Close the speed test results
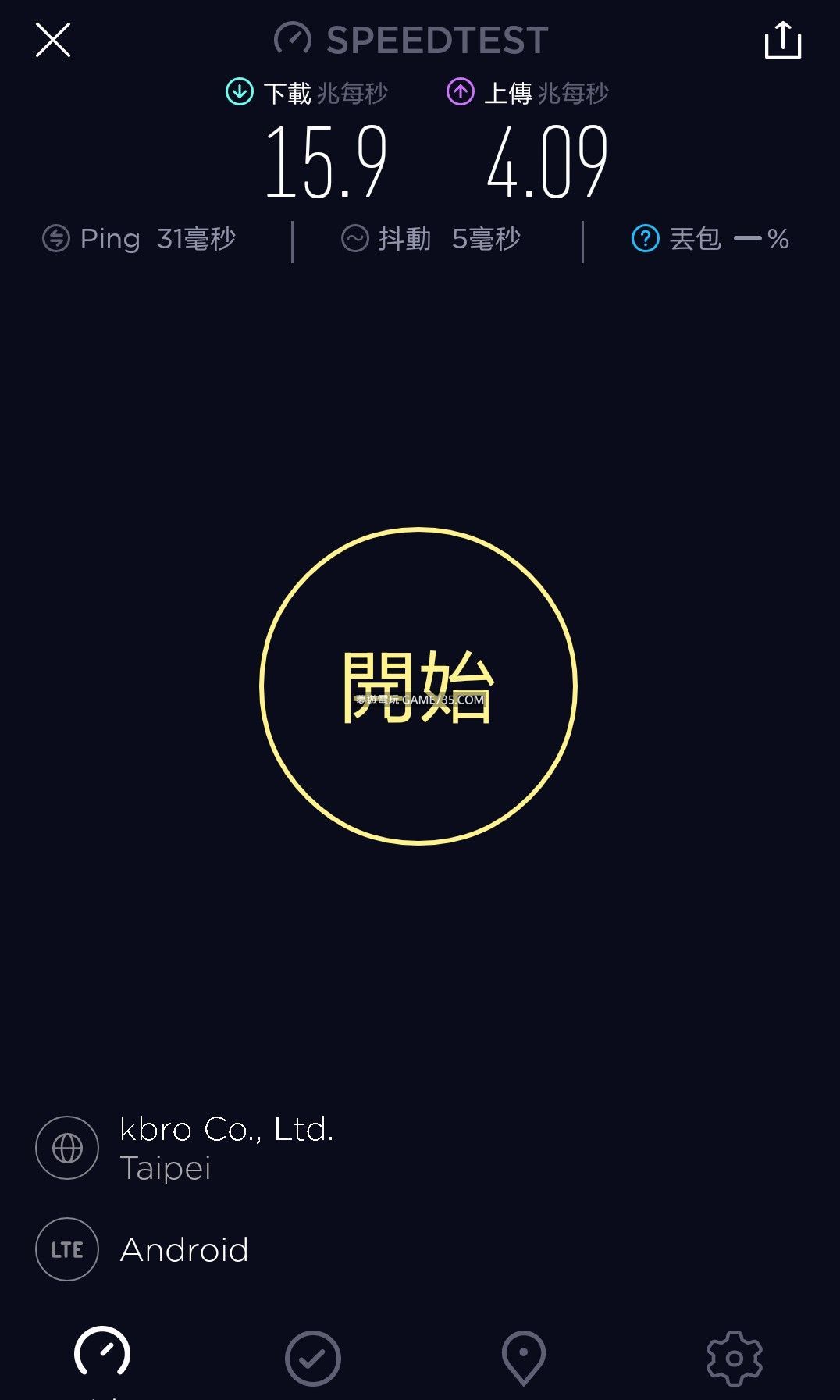The image size is (840, 1400). point(53,40)
